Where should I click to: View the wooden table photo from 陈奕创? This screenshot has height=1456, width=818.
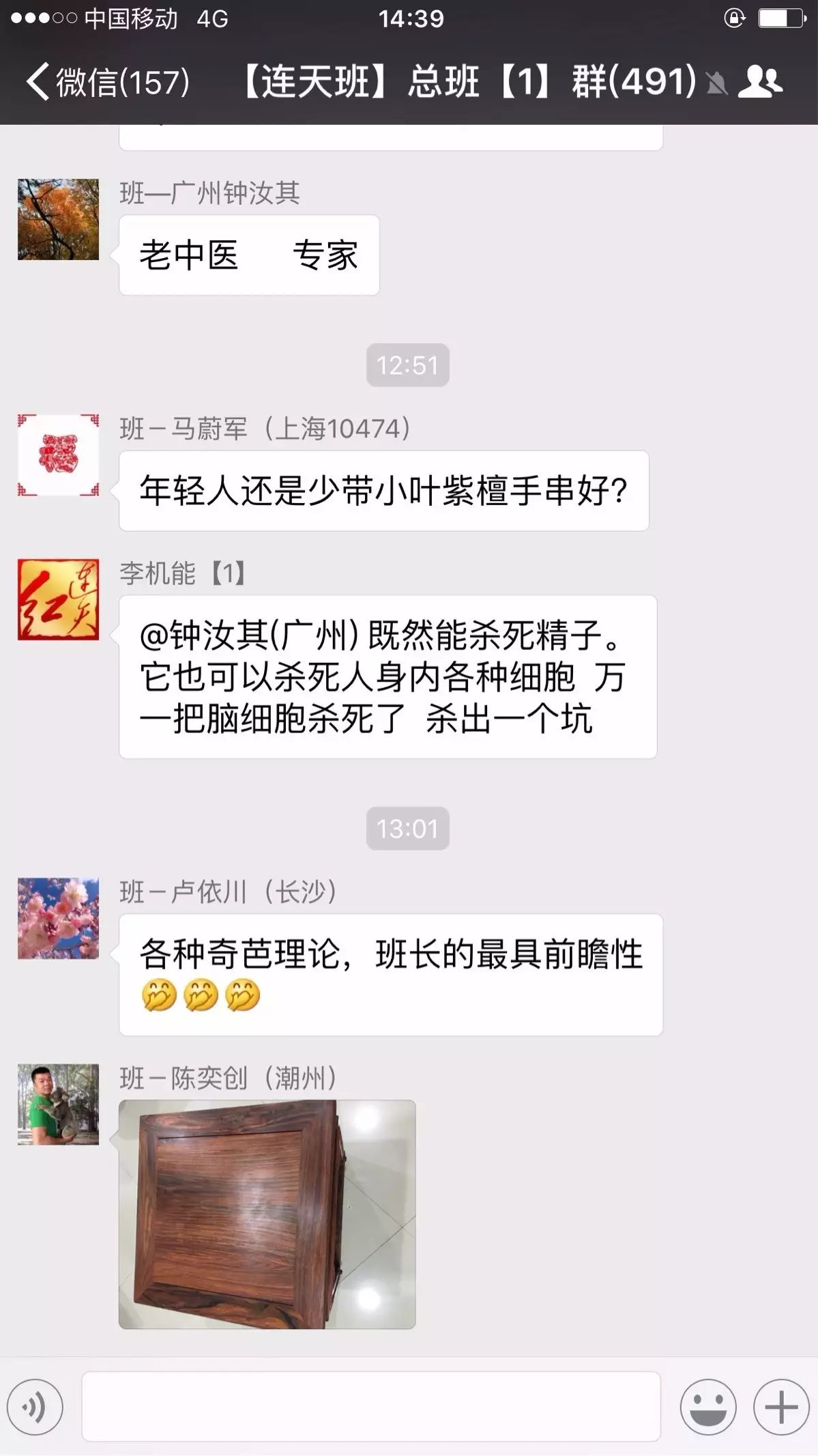tap(267, 1214)
